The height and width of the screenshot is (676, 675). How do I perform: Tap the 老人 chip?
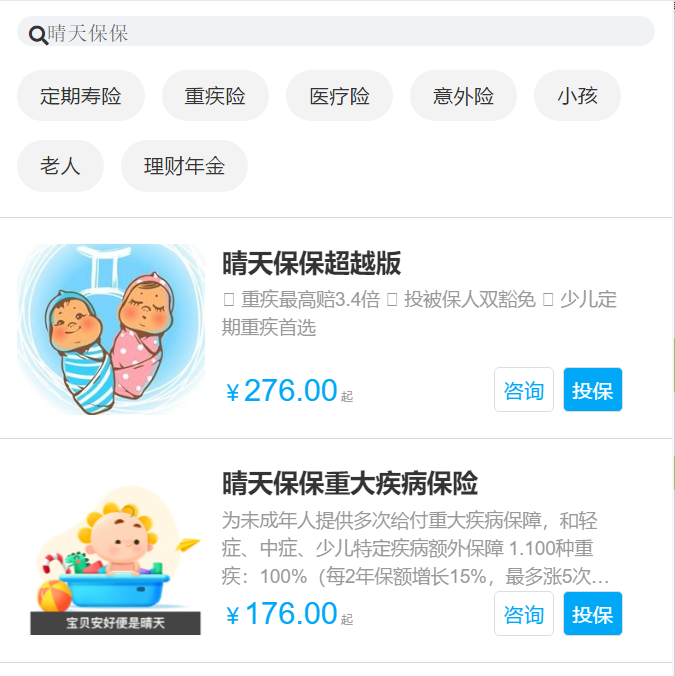pyautogui.click(x=60, y=166)
